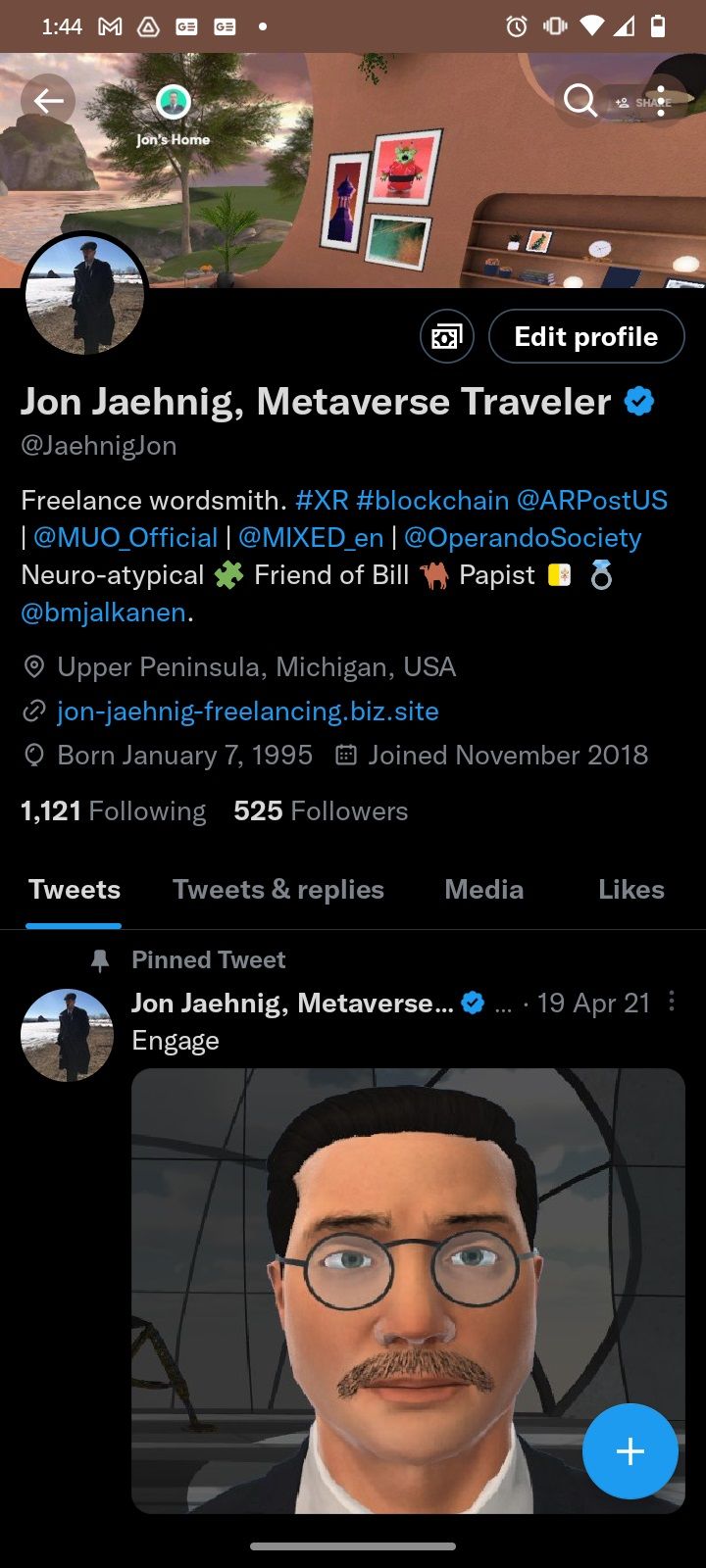This screenshot has width=706, height=1568.
Task: View the 1,121 Following list
Action: tap(114, 811)
